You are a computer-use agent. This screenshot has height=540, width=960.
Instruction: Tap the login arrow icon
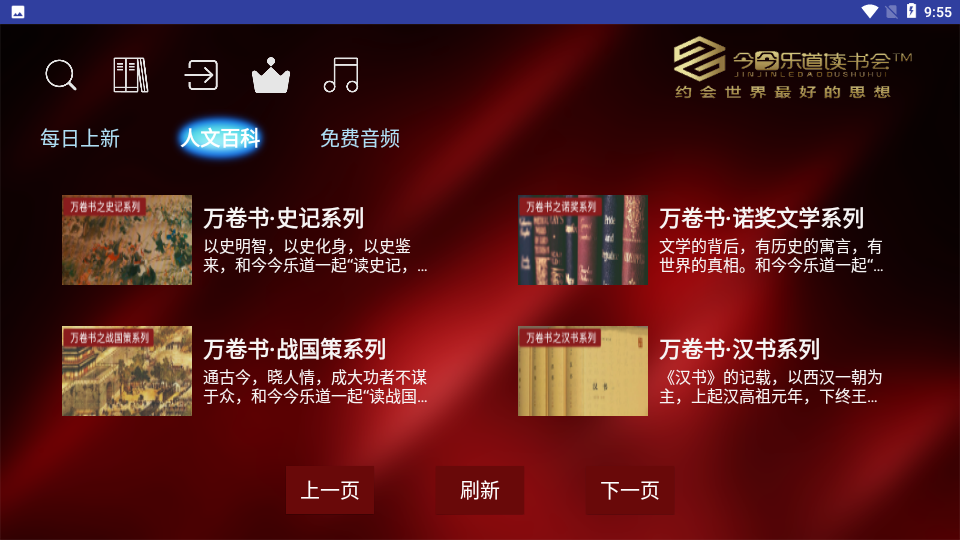pos(201,75)
